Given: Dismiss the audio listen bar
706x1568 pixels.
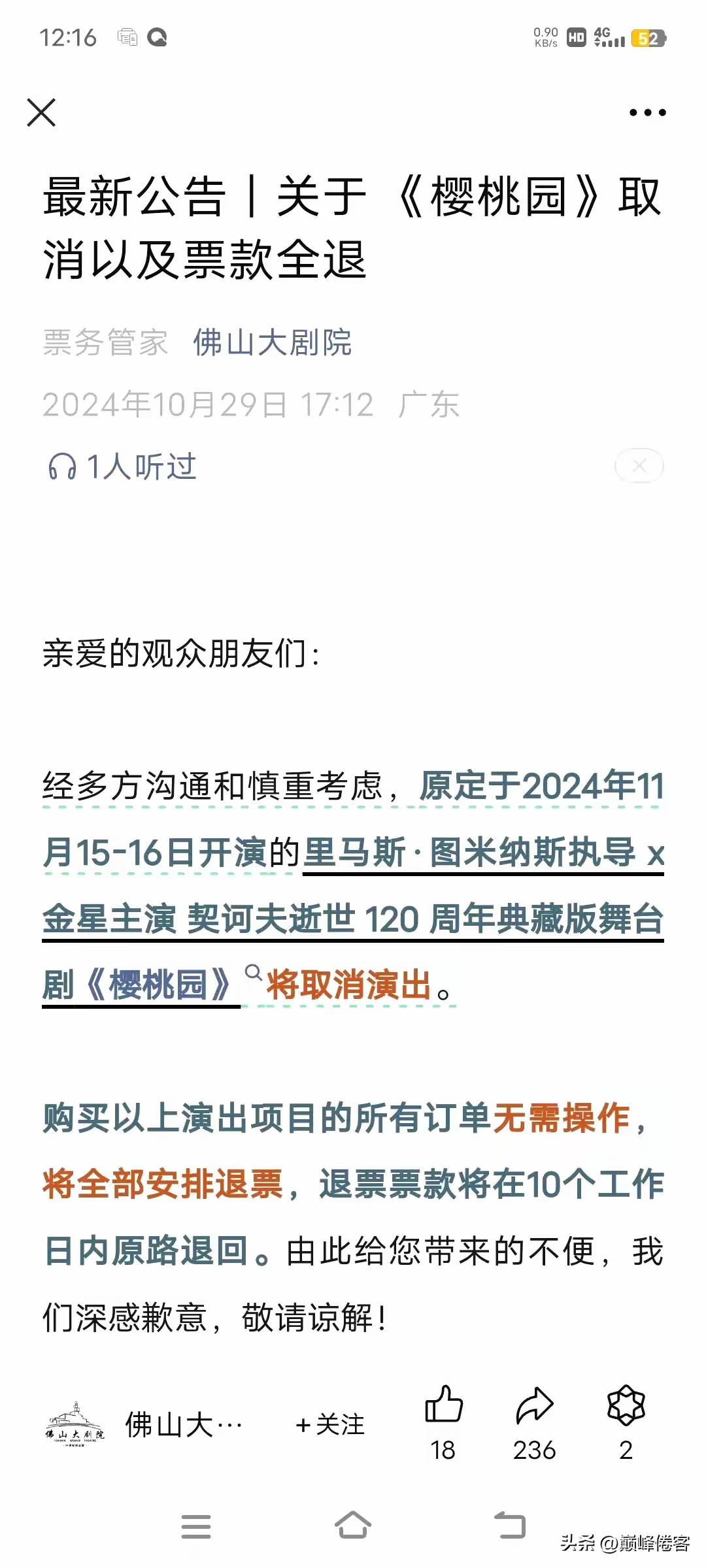Looking at the screenshot, I should [x=639, y=466].
